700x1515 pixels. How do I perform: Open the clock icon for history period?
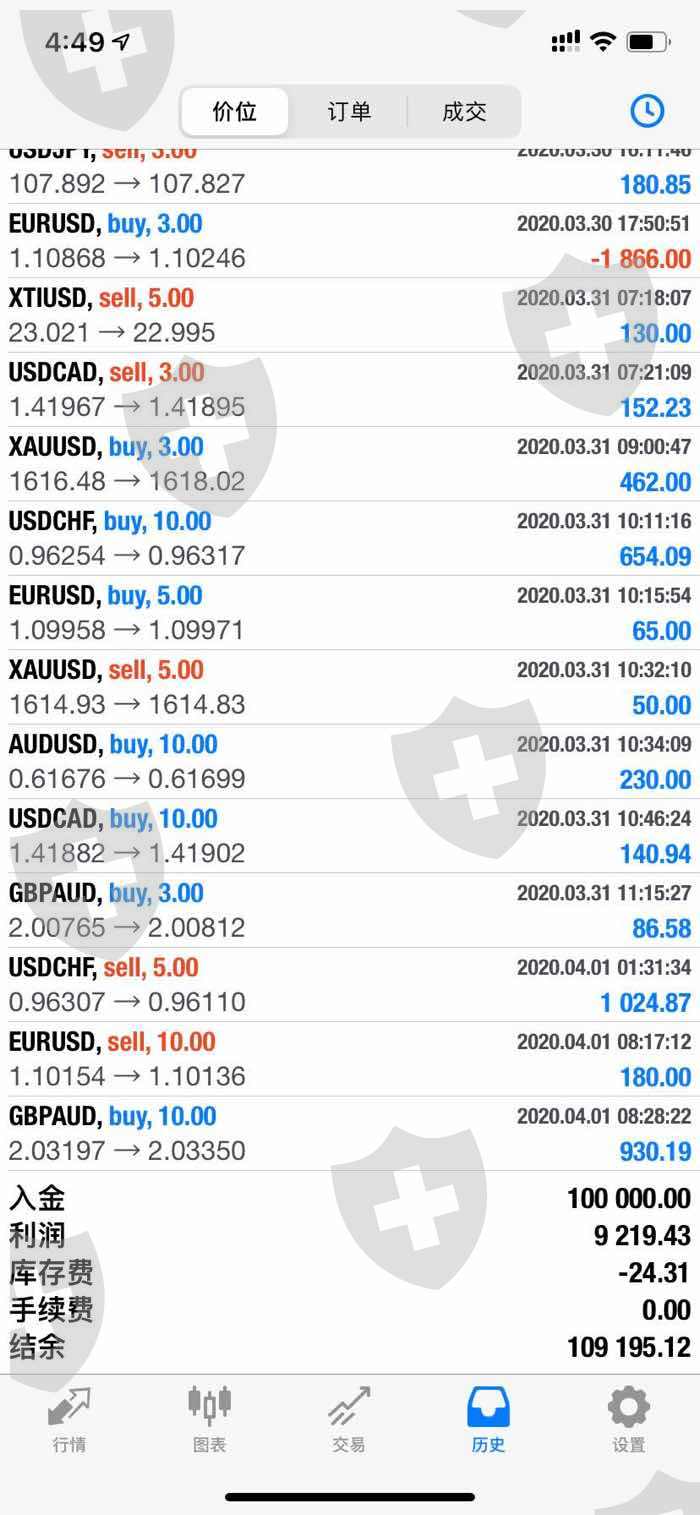click(x=647, y=110)
